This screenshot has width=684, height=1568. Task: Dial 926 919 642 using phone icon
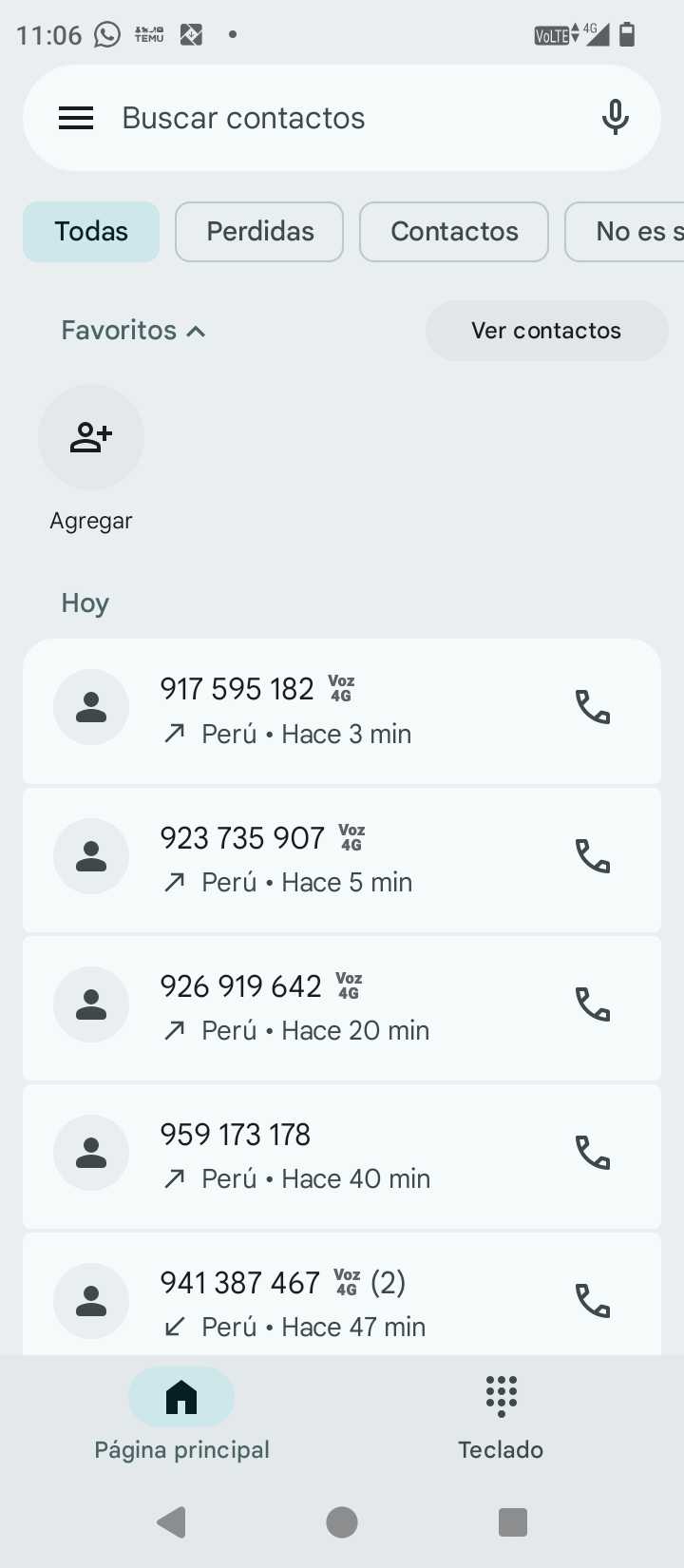593,1004
